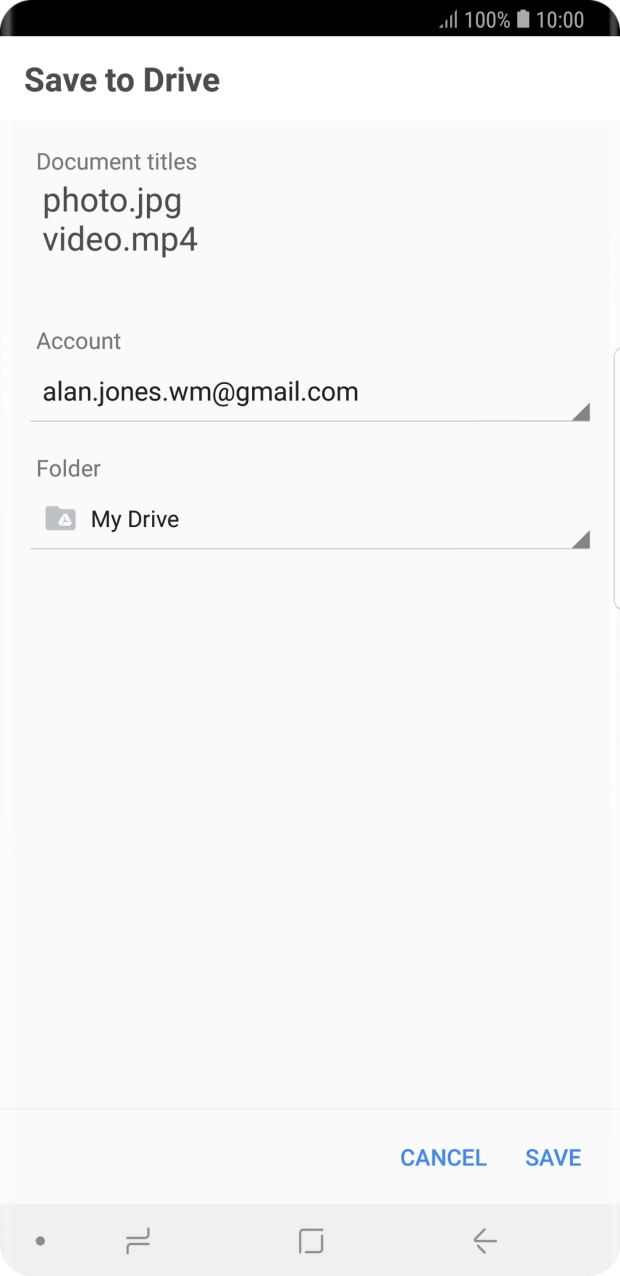This screenshot has width=620, height=1276.
Task: Go back using the navigation bar
Action: tap(485, 1241)
